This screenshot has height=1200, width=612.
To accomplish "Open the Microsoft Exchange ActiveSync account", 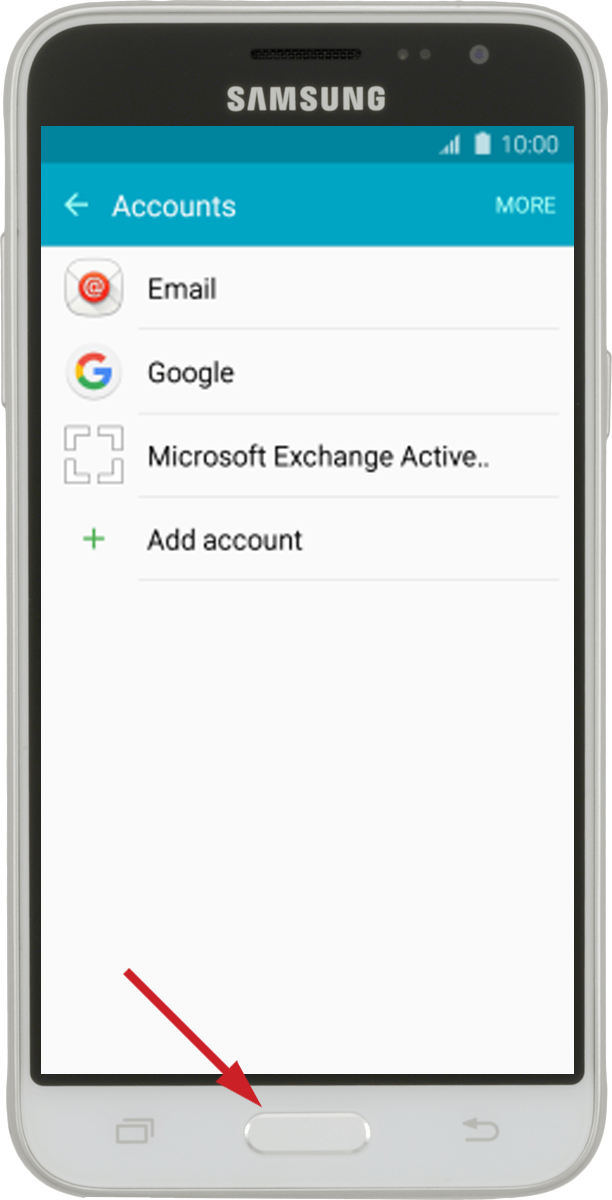I will coord(308,457).
